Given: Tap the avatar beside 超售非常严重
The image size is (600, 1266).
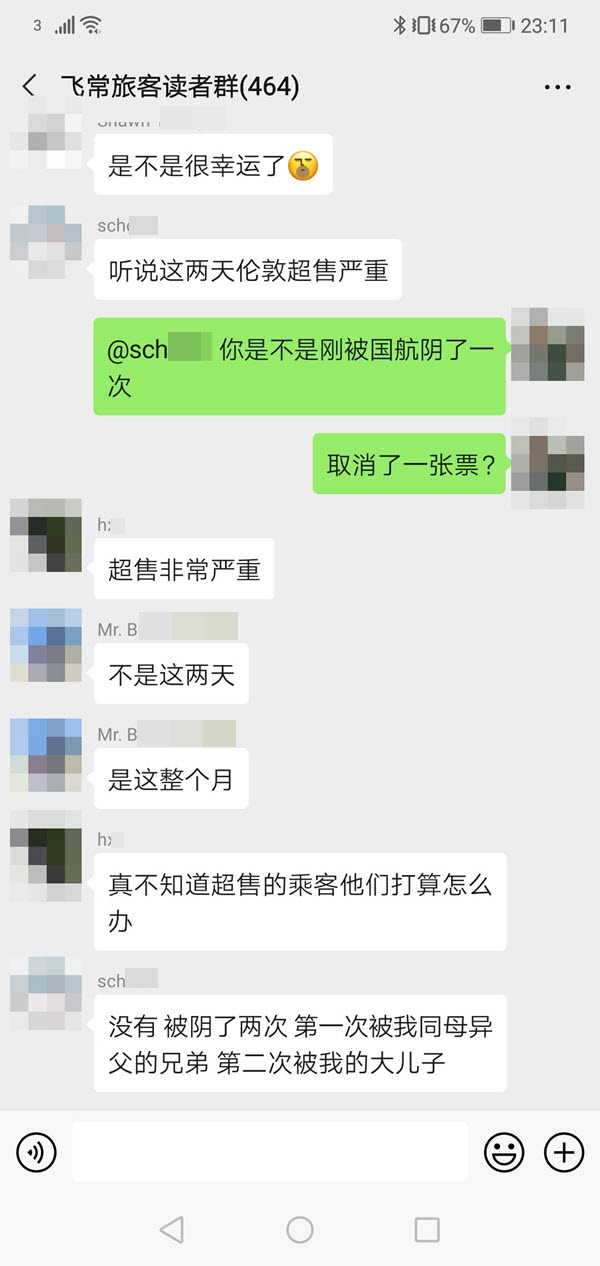Looking at the screenshot, I should (45, 535).
